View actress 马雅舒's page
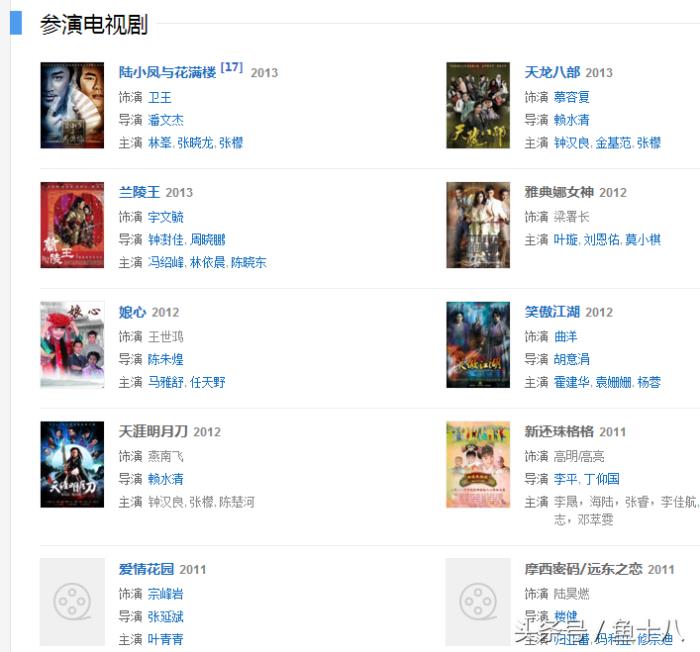Viewport: 700px width, 652px height. pos(166,383)
